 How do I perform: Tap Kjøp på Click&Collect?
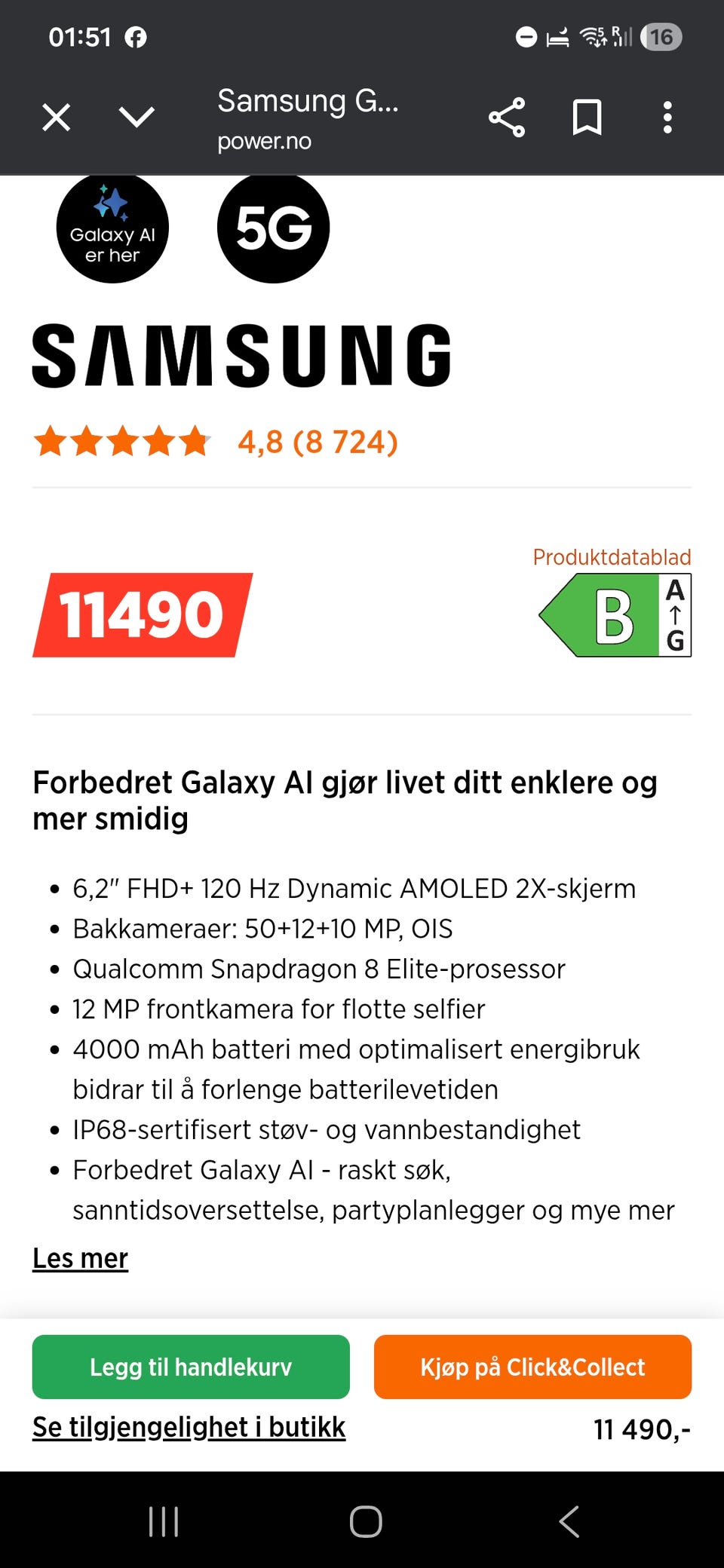click(532, 1367)
